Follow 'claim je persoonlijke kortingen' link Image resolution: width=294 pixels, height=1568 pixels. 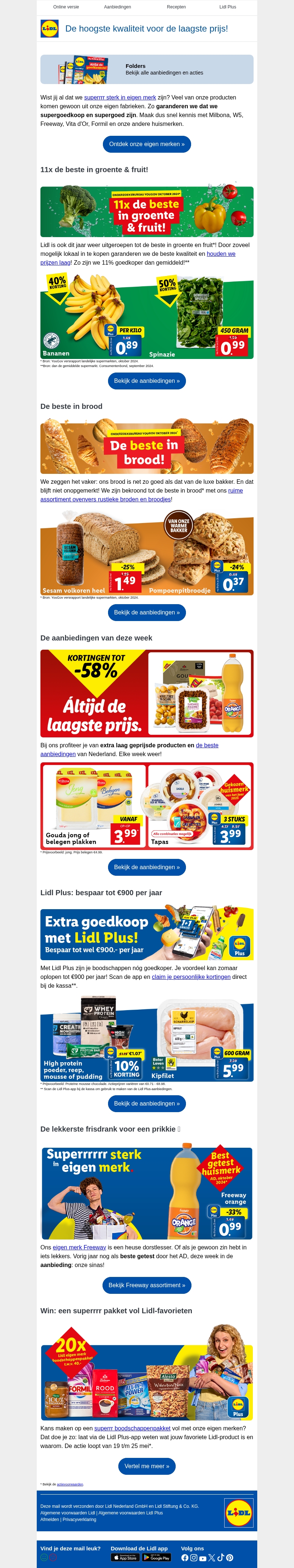point(191,977)
